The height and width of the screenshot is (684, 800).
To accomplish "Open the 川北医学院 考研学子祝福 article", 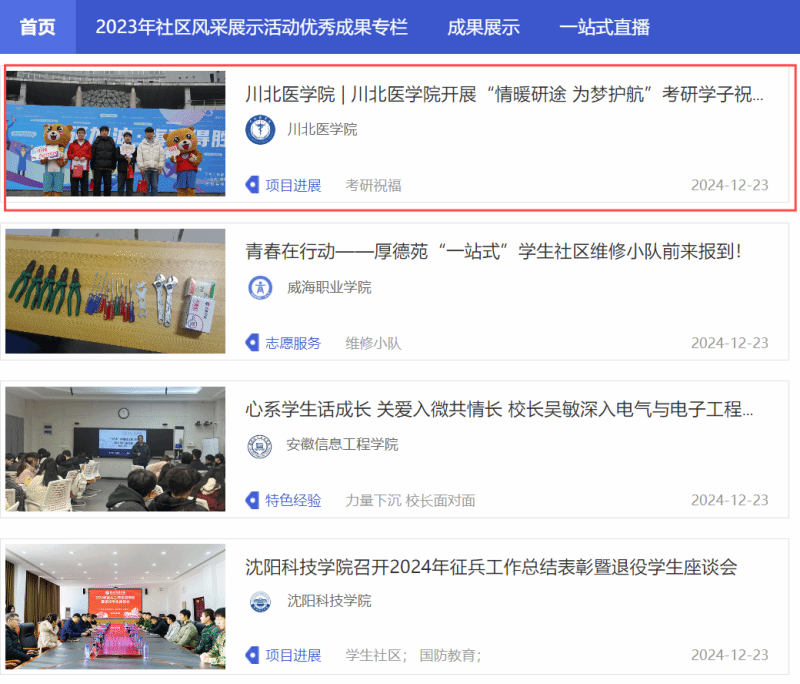I will [x=504, y=95].
